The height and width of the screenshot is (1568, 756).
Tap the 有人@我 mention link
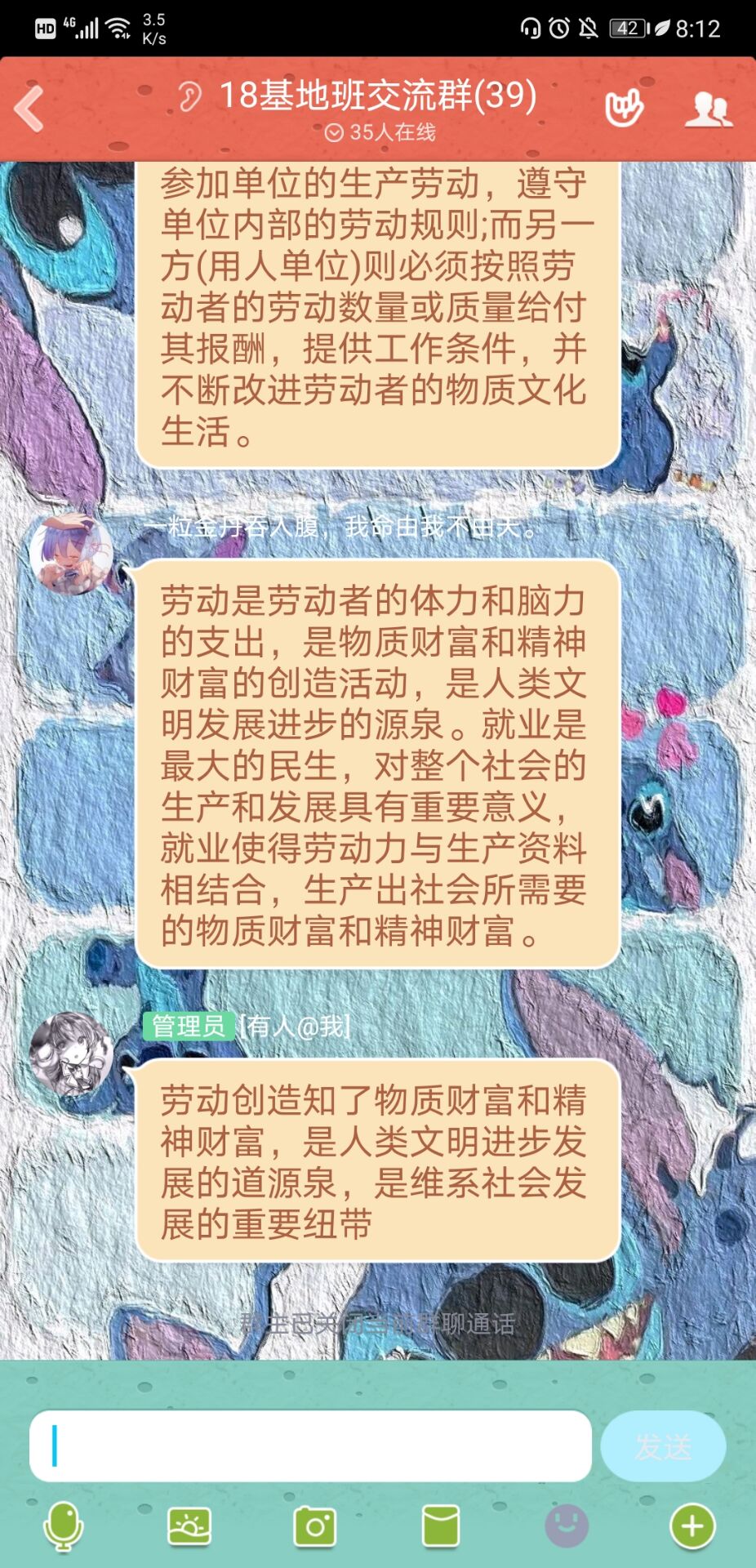295,1026
